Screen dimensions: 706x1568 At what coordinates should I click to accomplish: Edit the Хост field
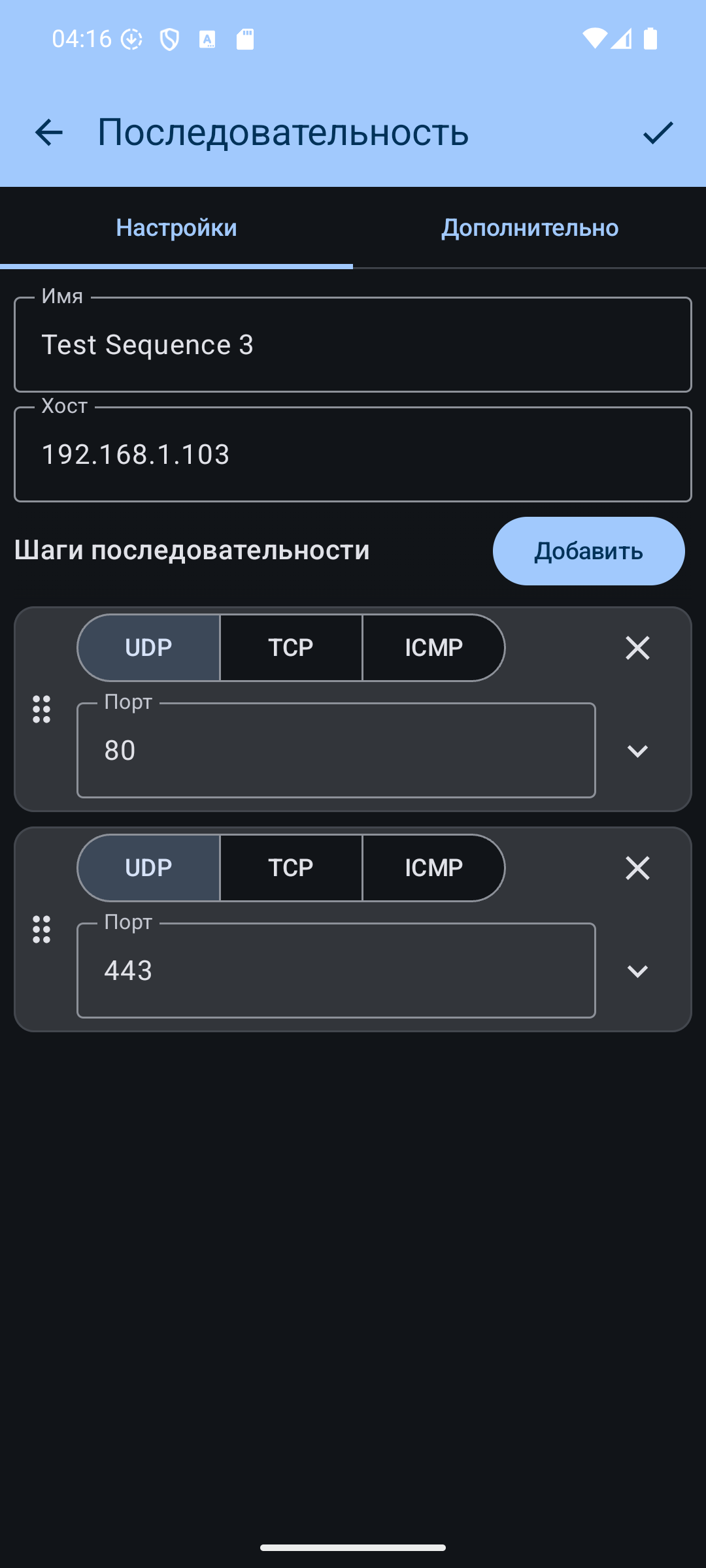pos(353,455)
